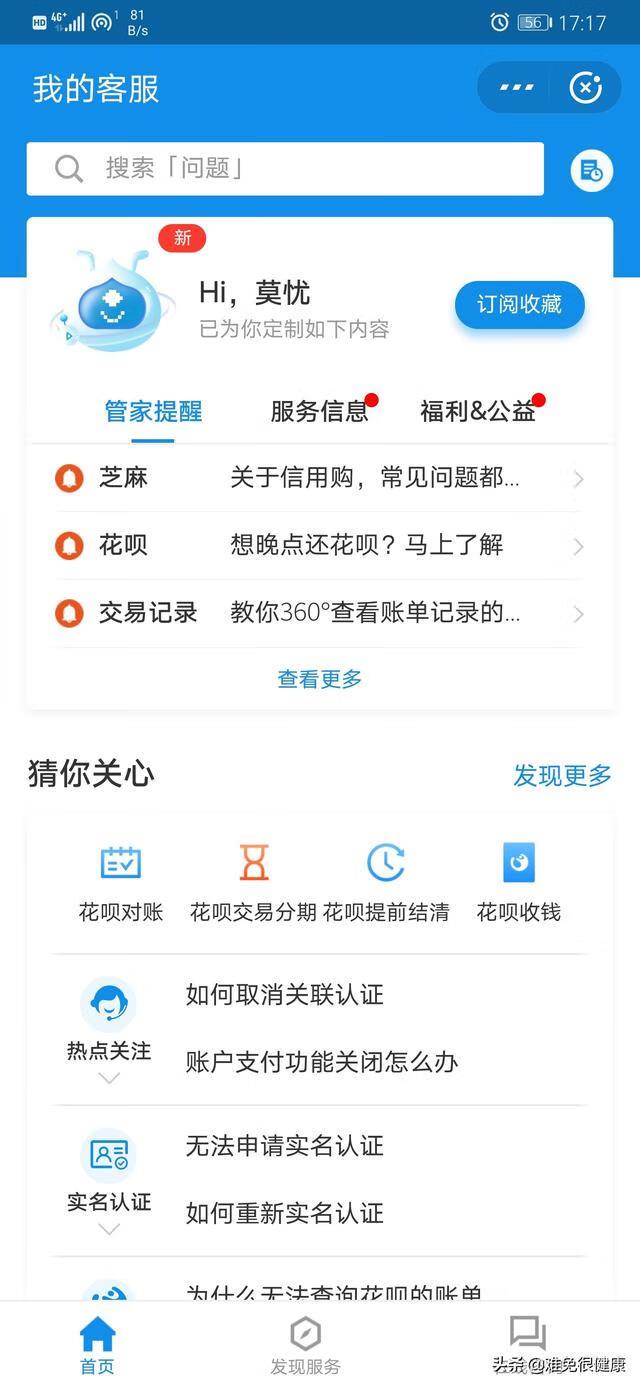
Task: Tap the 订阅收藏 button
Action: pos(519,305)
